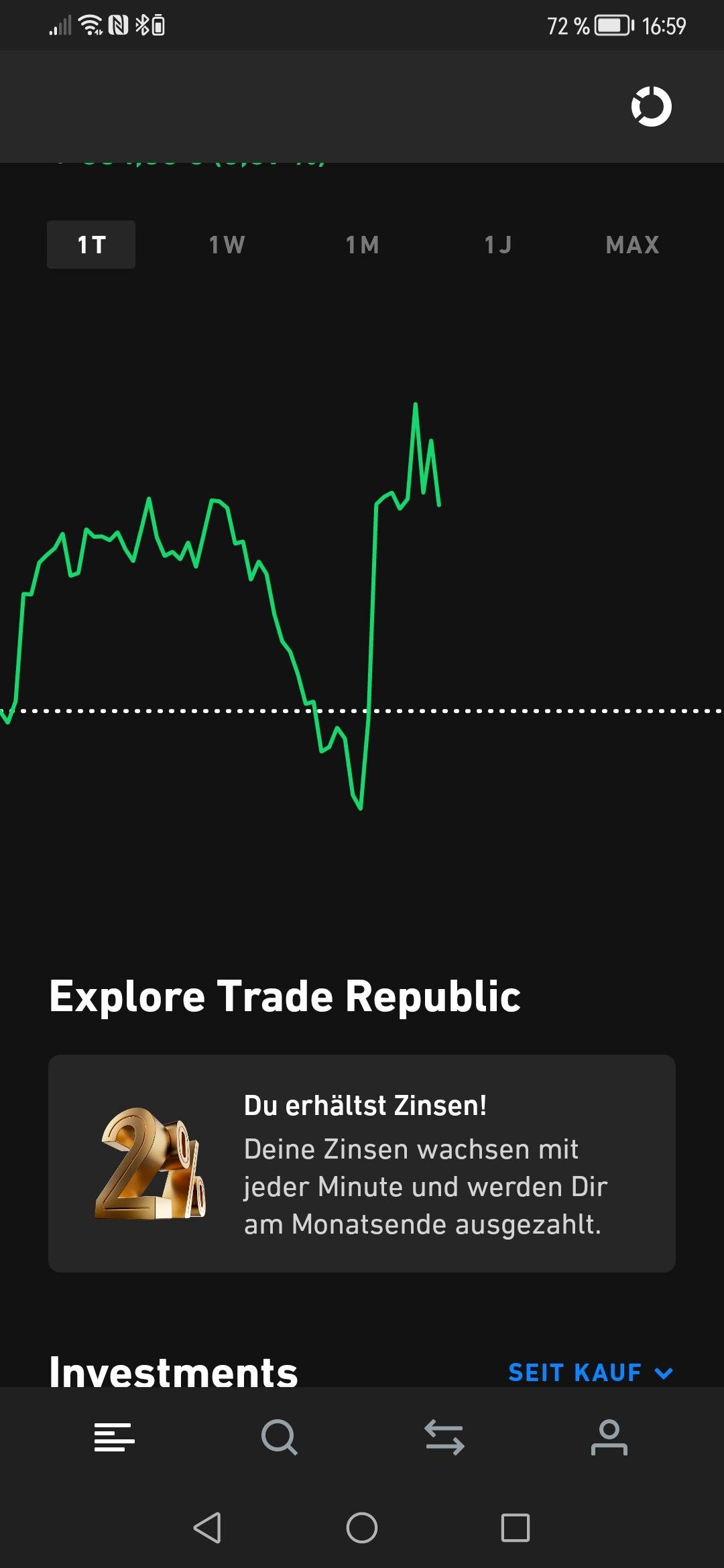This screenshot has width=724, height=1568.
Task: Open the profile tab
Action: coord(609,1437)
